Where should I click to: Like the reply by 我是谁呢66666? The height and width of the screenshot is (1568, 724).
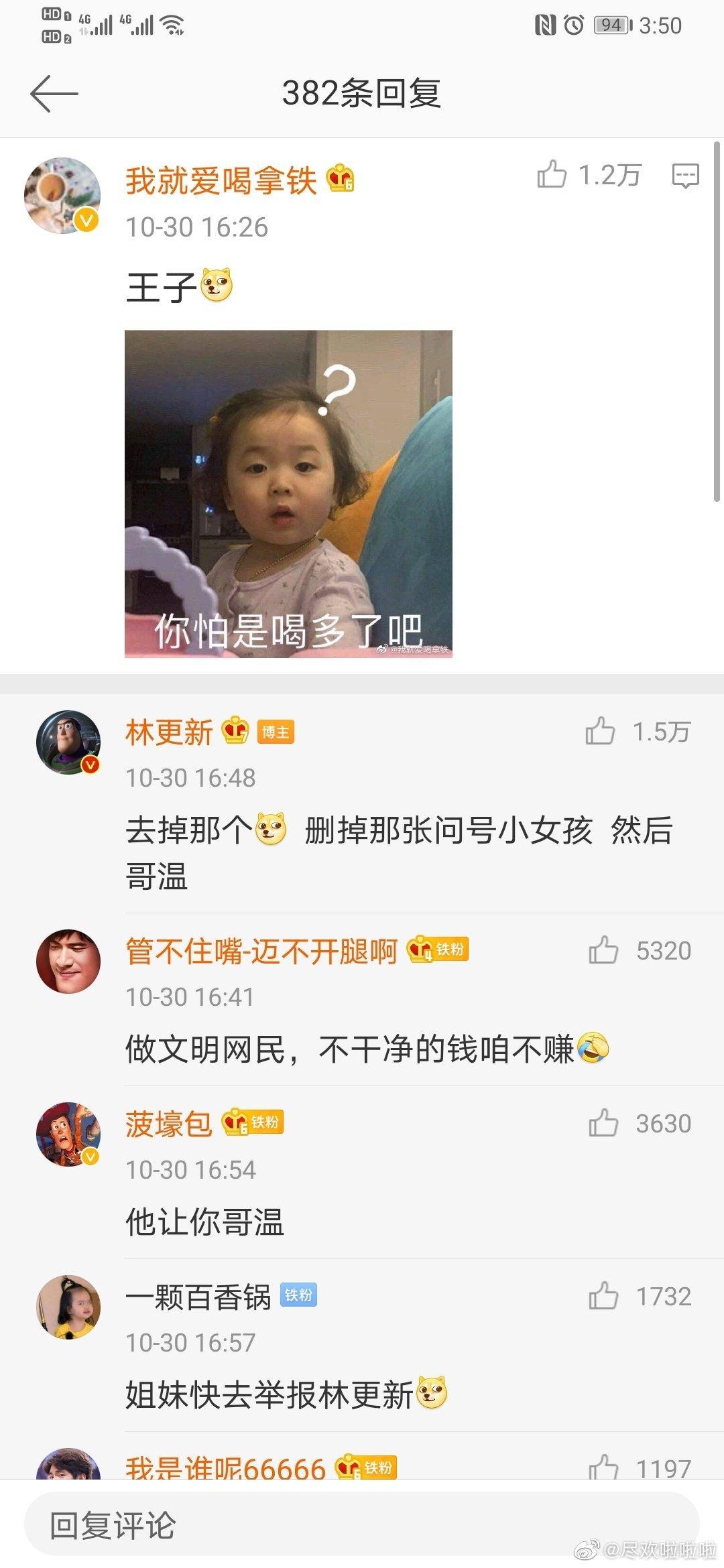tap(603, 1467)
